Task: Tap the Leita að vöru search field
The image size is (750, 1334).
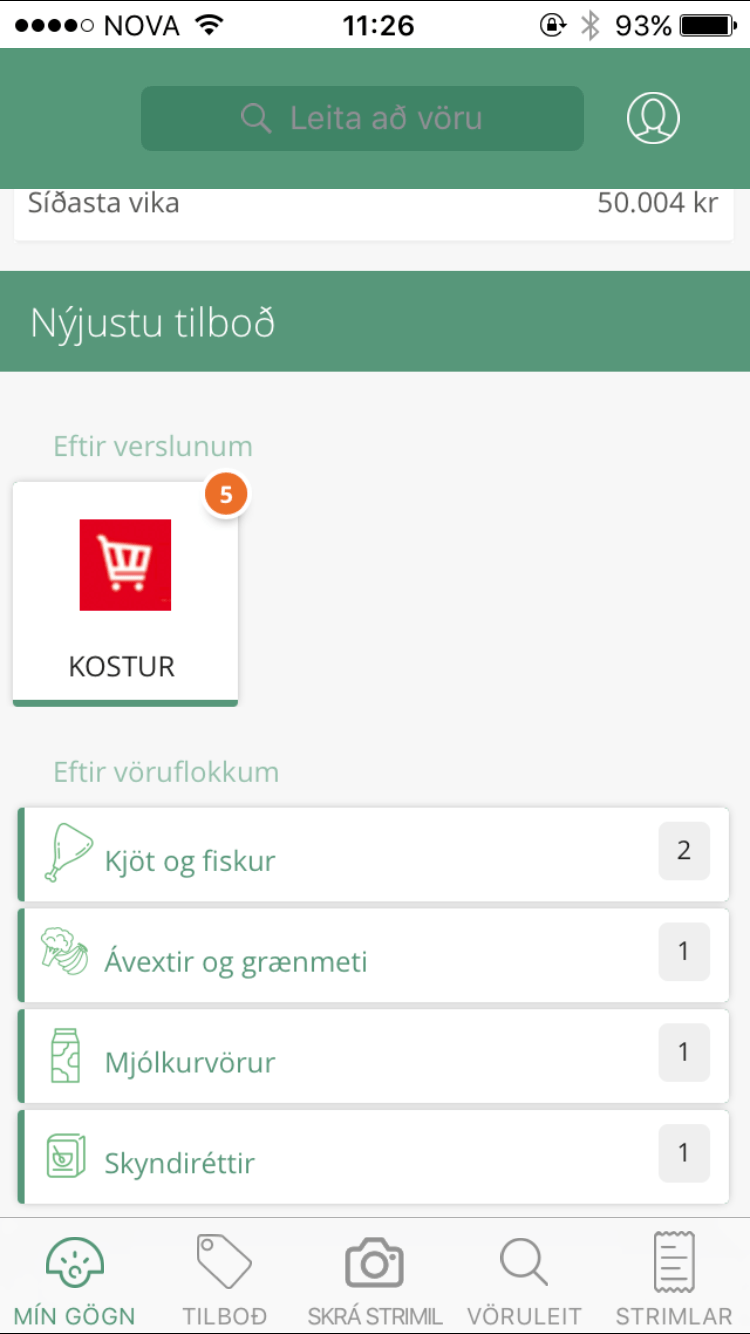Action: 362,118
